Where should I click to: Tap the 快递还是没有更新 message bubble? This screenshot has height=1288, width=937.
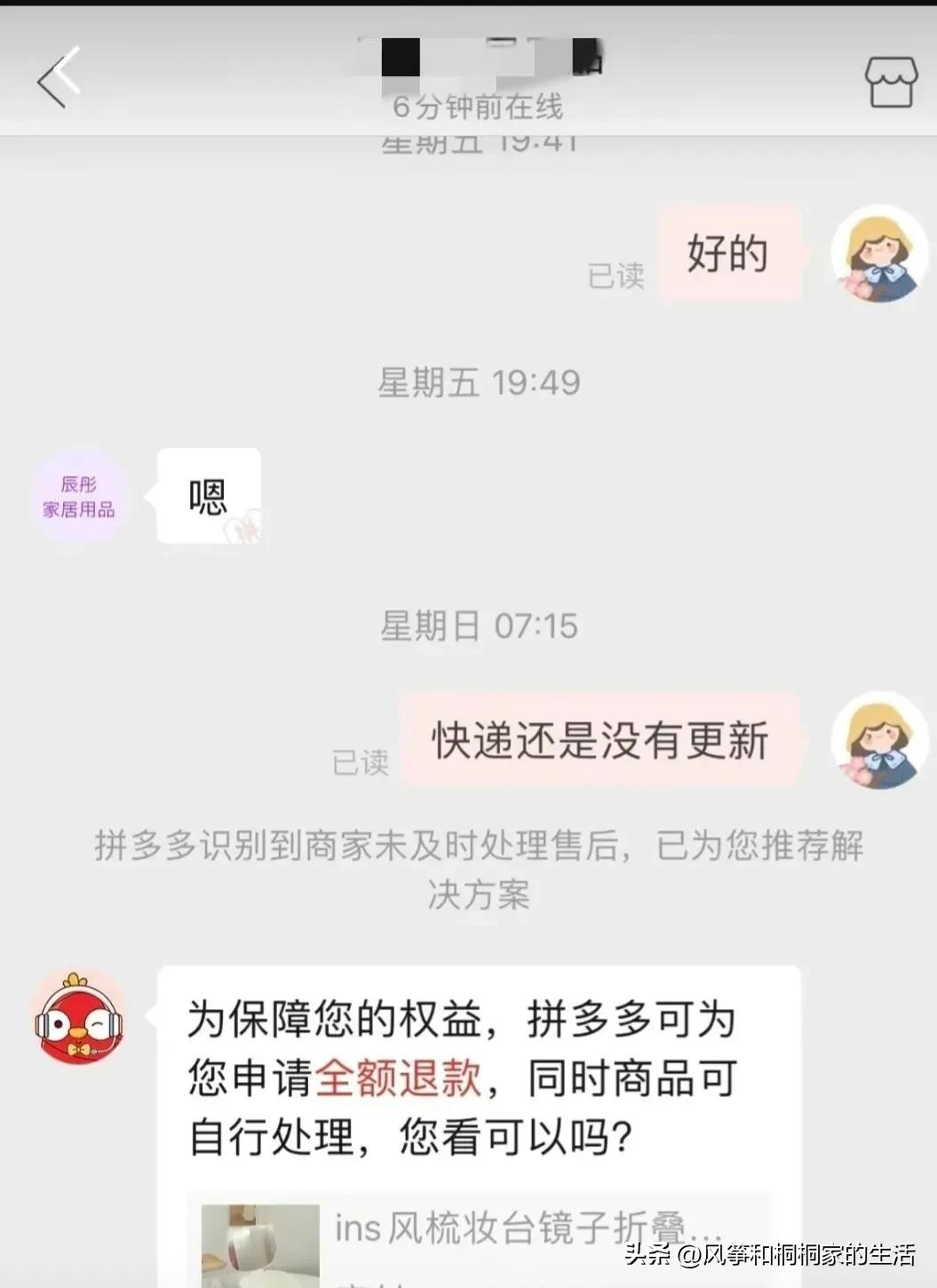coord(600,742)
